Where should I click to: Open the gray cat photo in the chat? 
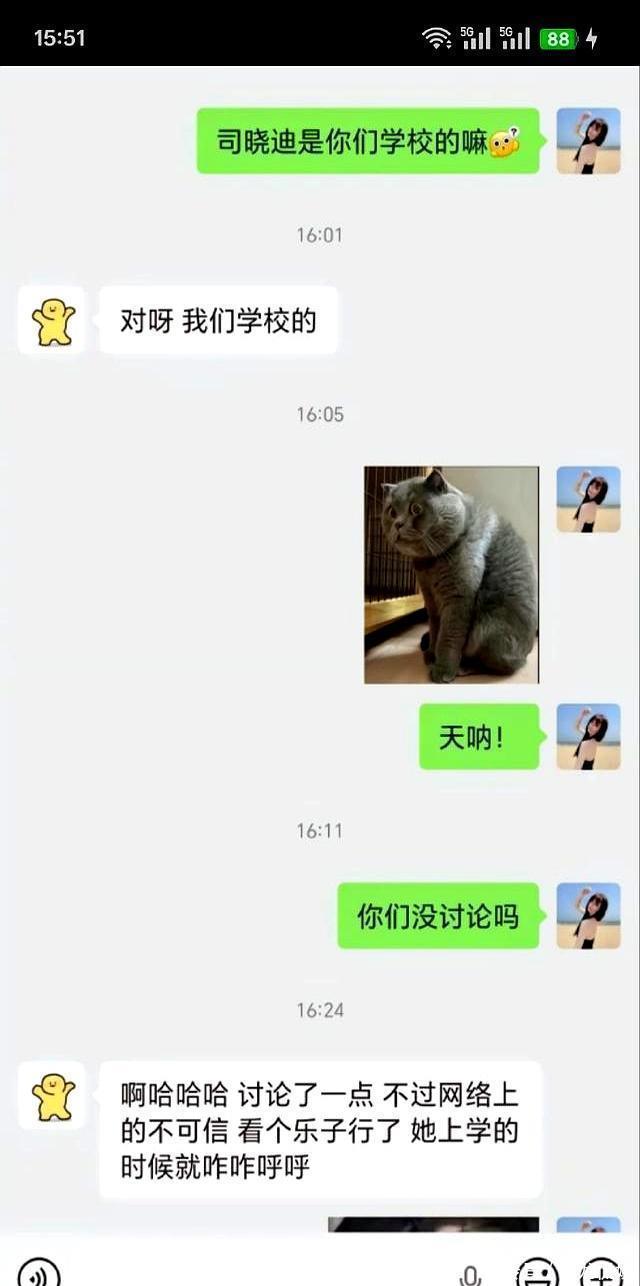[451, 575]
